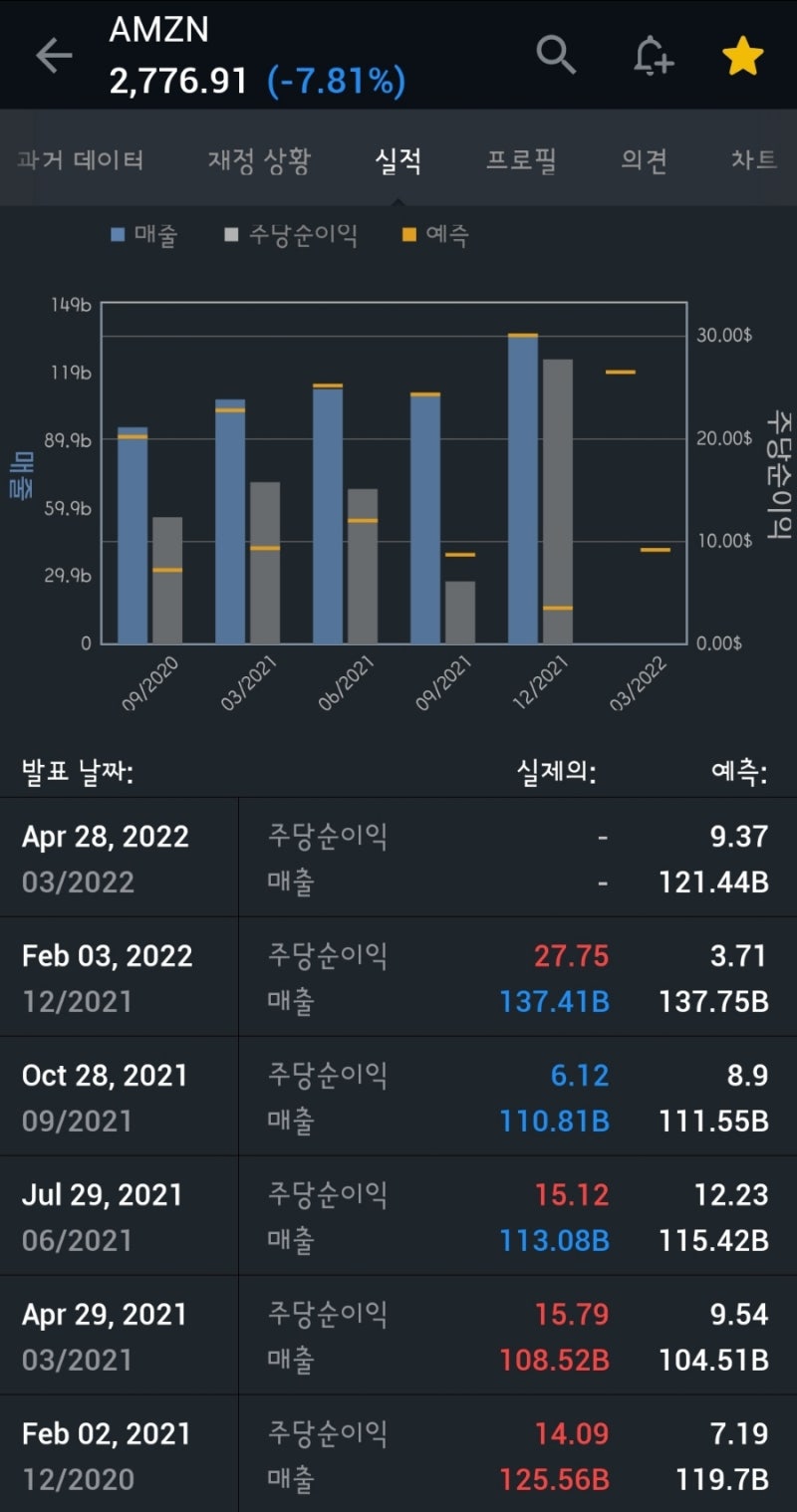Expand the Apr 28, 2022 earnings row
Viewport: 797px width, 1512px height.
pyautogui.click(x=398, y=857)
